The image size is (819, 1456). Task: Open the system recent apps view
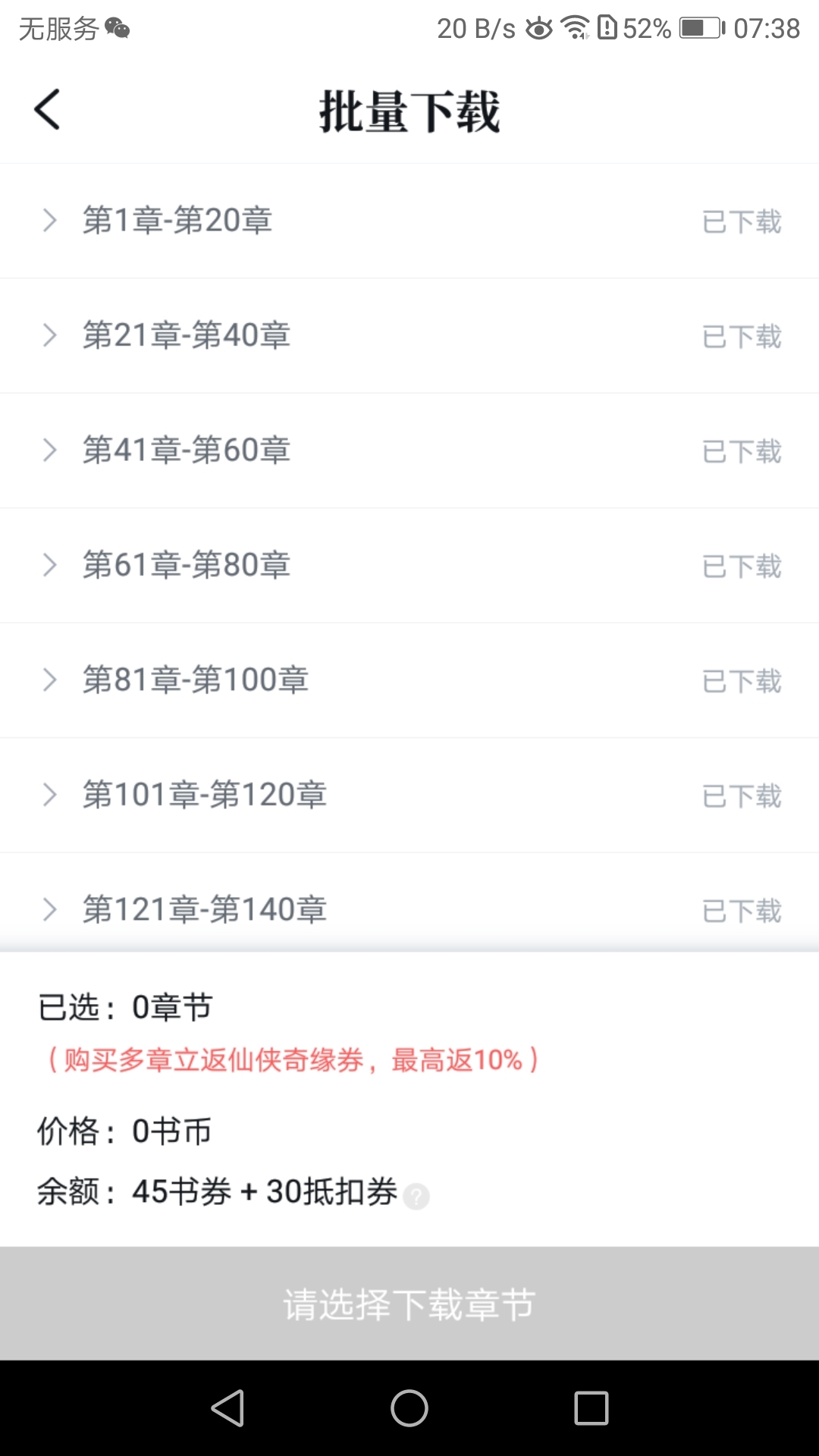tap(591, 1408)
